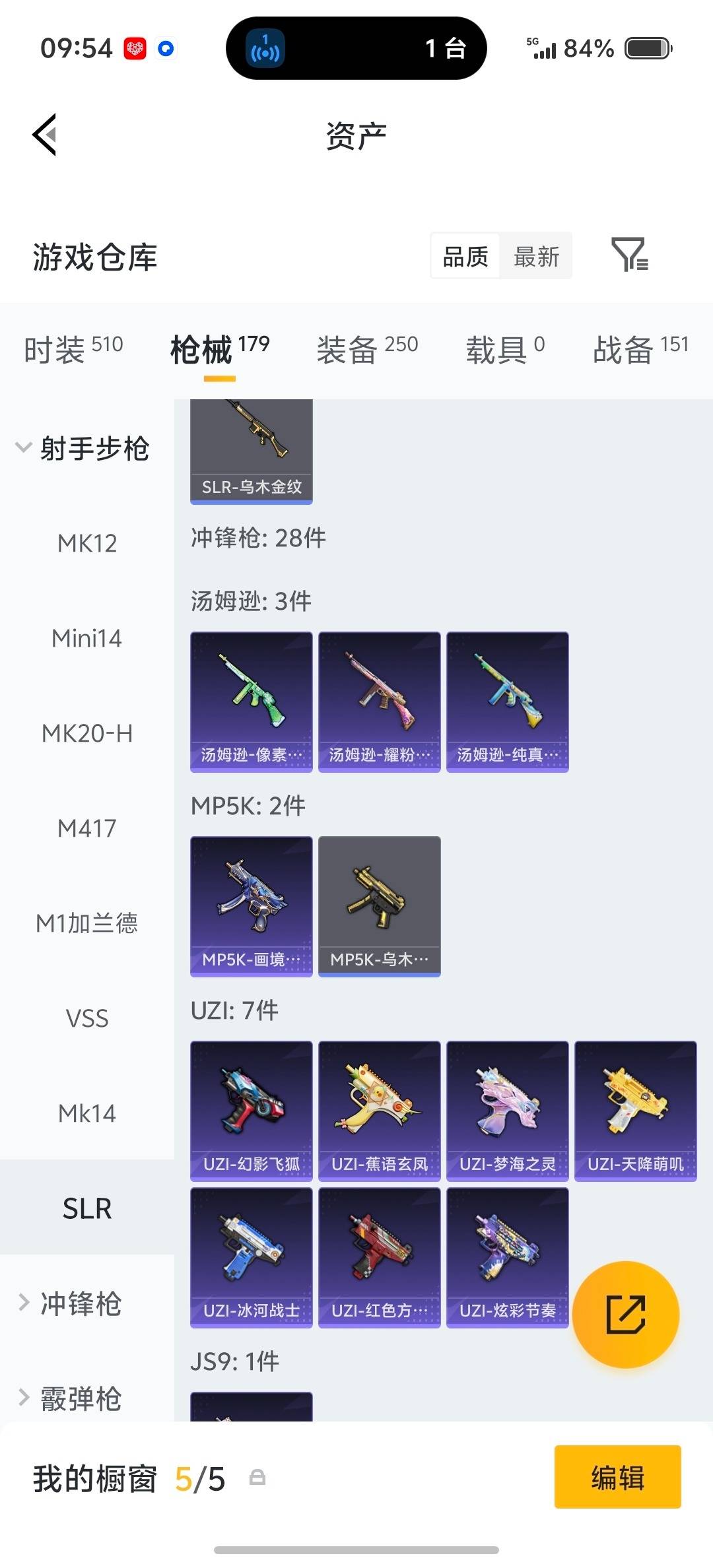Switch sorting to 最新

coord(537,256)
